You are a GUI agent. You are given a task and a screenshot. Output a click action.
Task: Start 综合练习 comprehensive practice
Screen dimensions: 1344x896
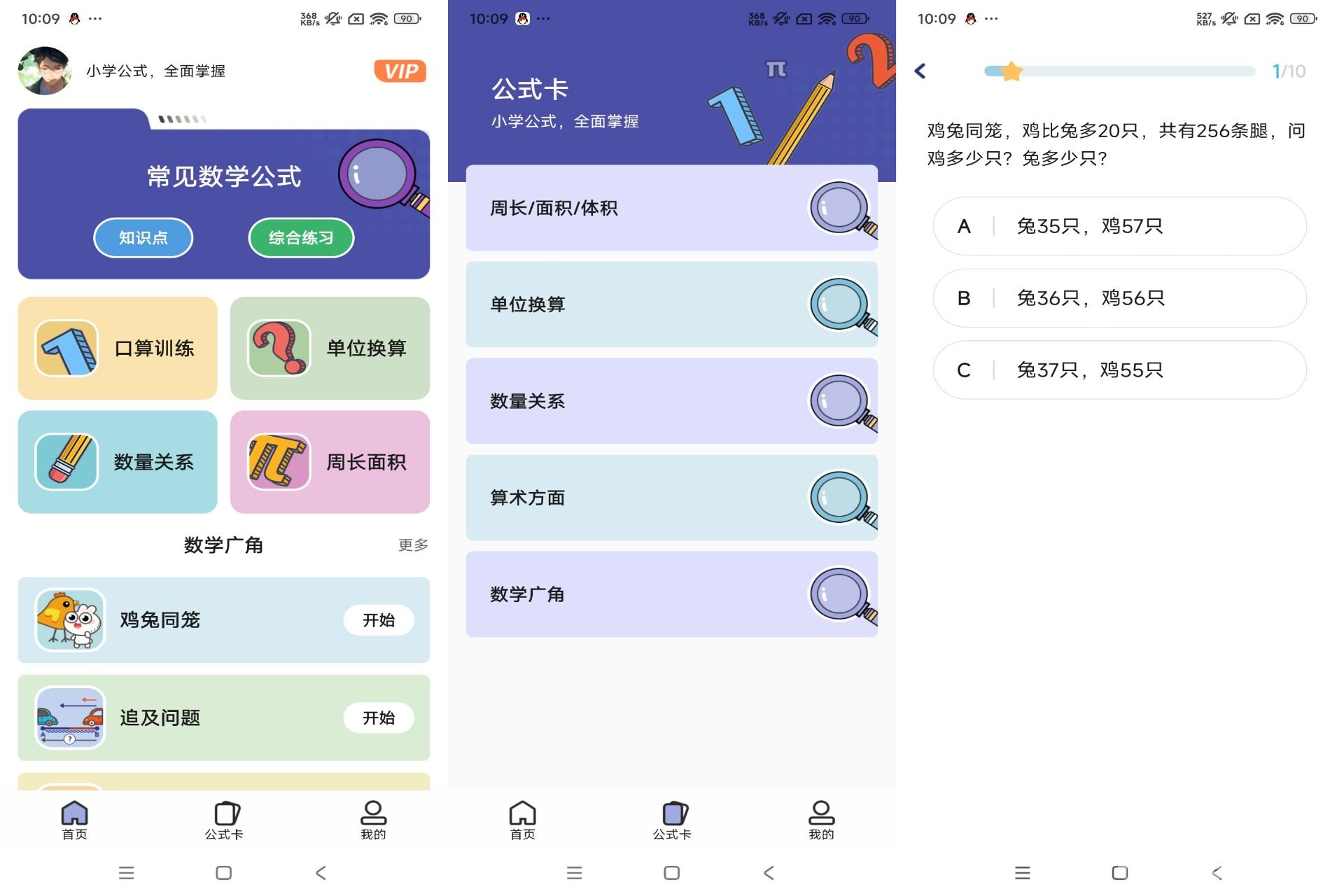pyautogui.click(x=301, y=238)
